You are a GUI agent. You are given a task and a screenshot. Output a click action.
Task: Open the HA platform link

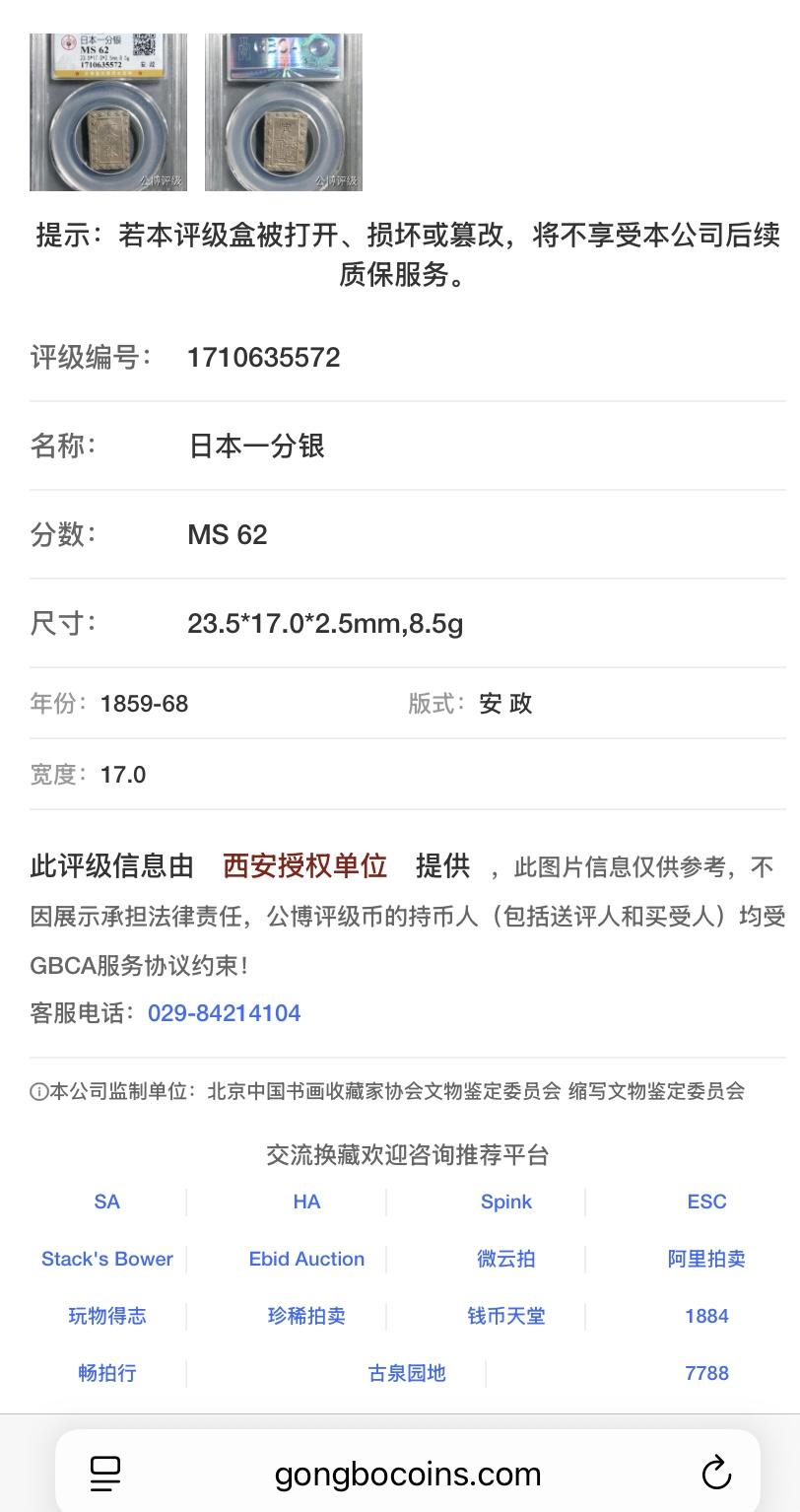pyautogui.click(x=306, y=1202)
